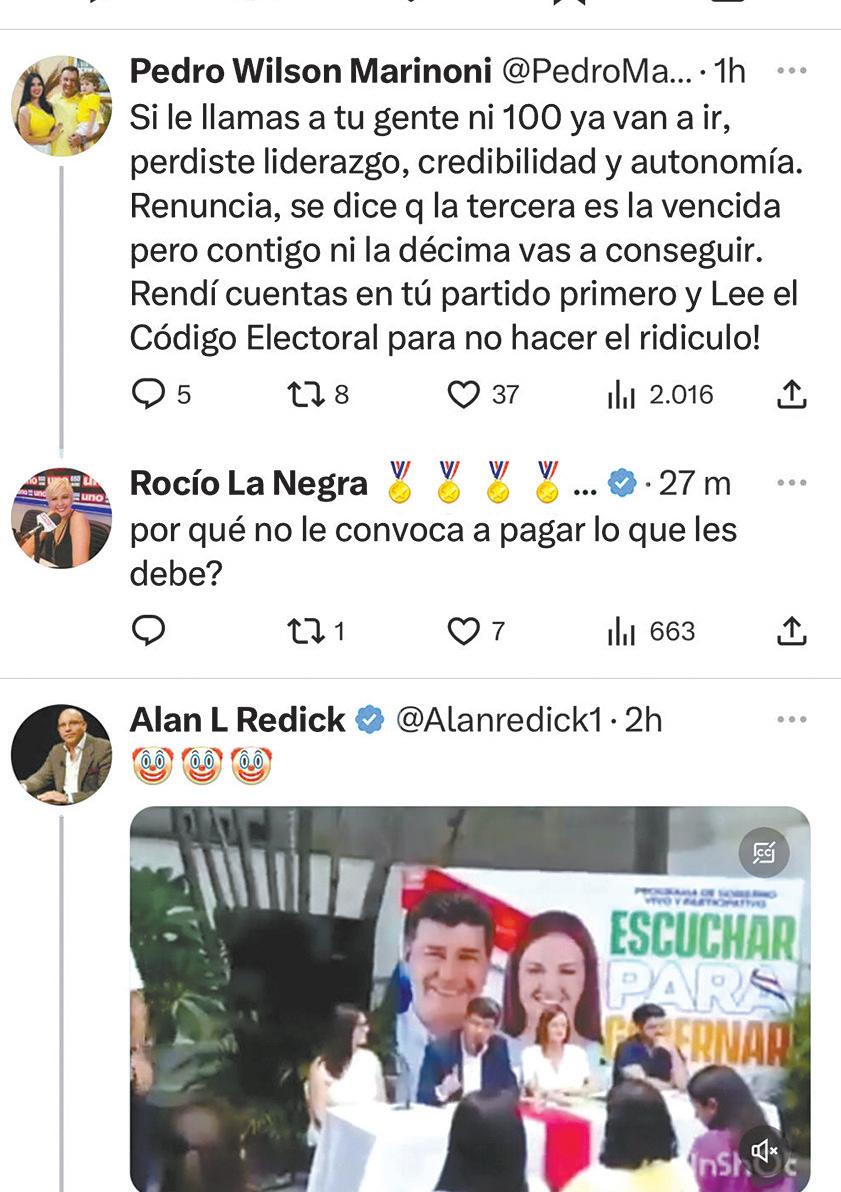Open overflow menu on Alan L Redick's tweet
This screenshot has height=1192, width=841.
791,719
